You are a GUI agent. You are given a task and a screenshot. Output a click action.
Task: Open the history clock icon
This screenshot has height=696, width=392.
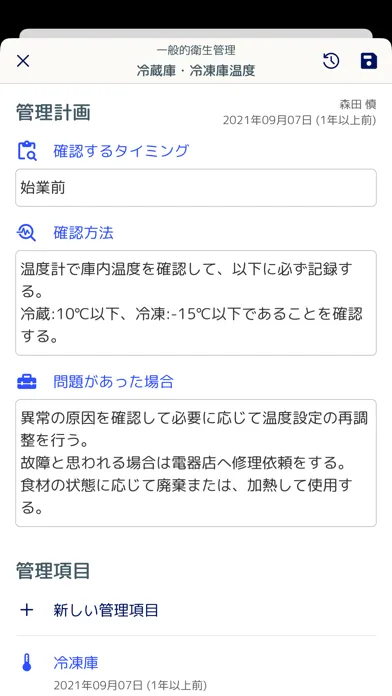tap(331, 61)
